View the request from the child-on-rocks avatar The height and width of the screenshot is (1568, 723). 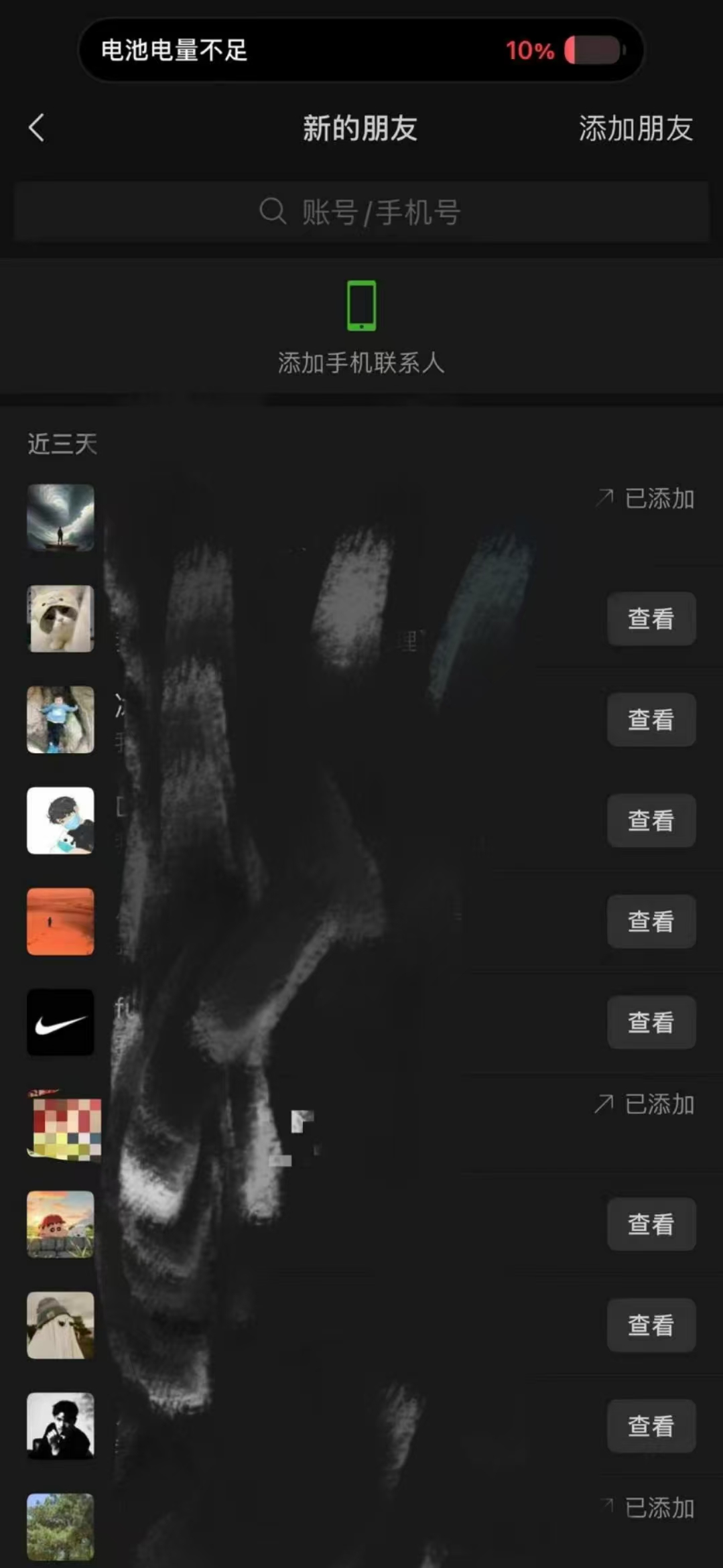click(x=651, y=720)
